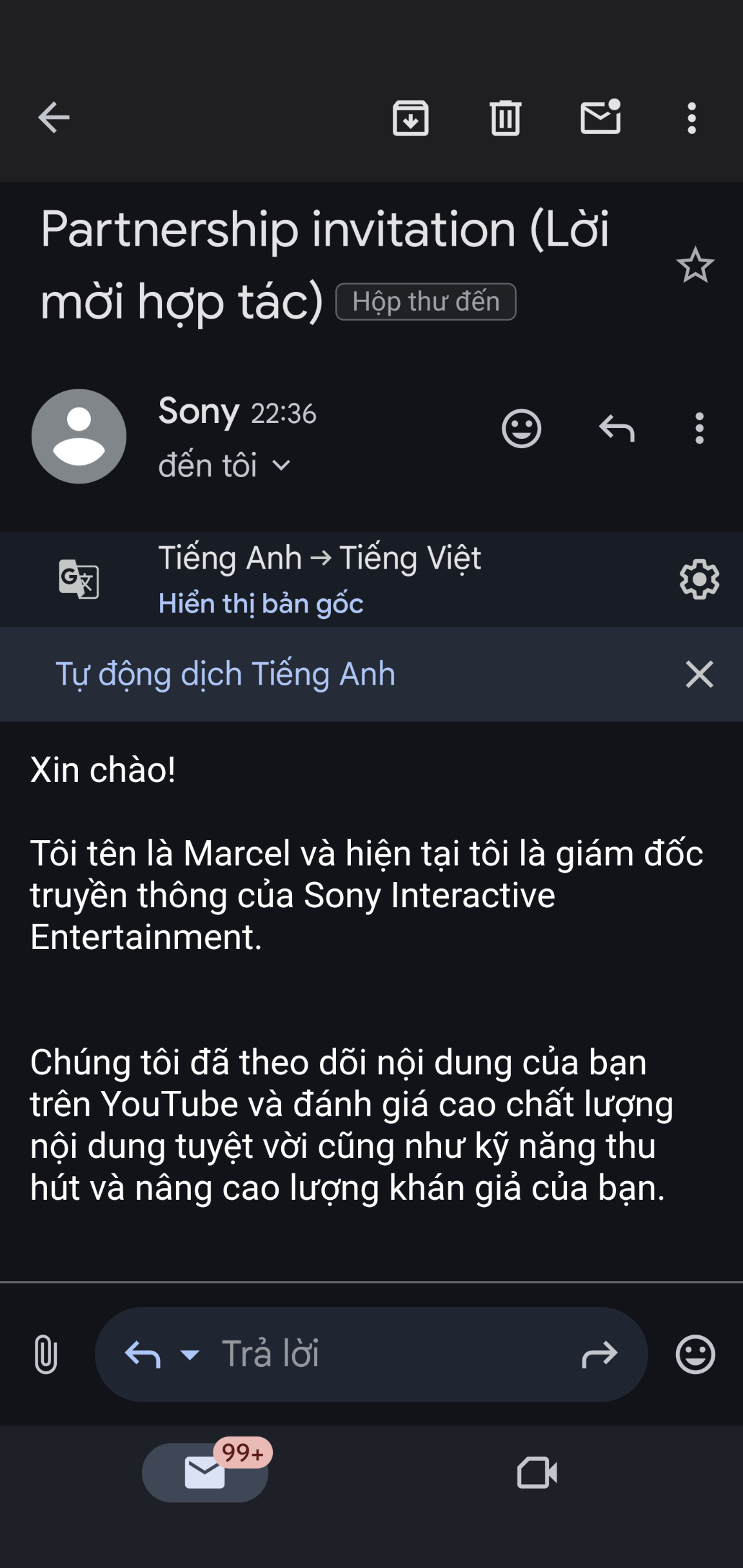The image size is (743, 1568).
Task: Star the Partnership invitation email
Action: click(695, 266)
